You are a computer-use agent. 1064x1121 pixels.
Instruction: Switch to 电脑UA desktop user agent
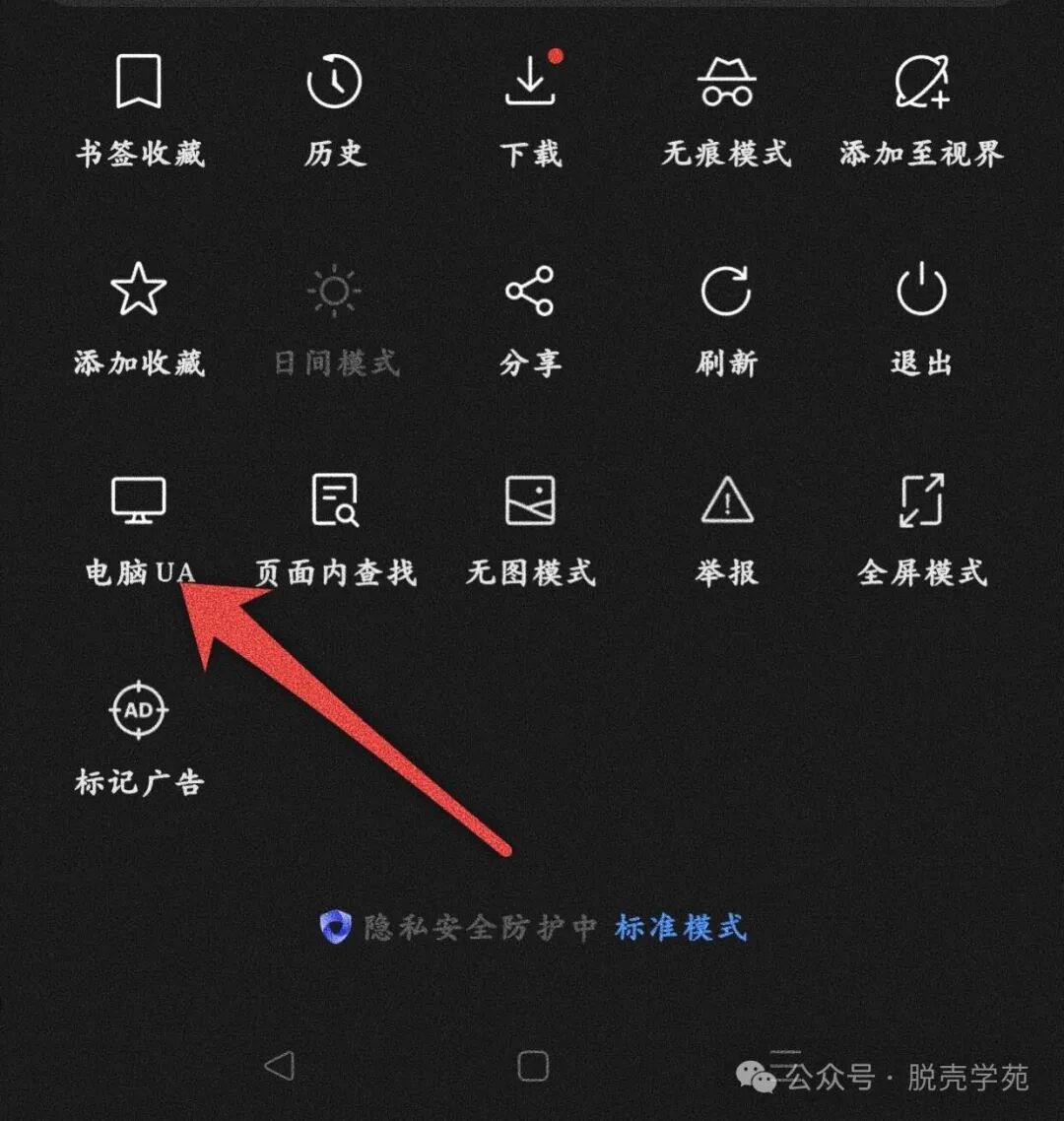[x=140, y=531]
